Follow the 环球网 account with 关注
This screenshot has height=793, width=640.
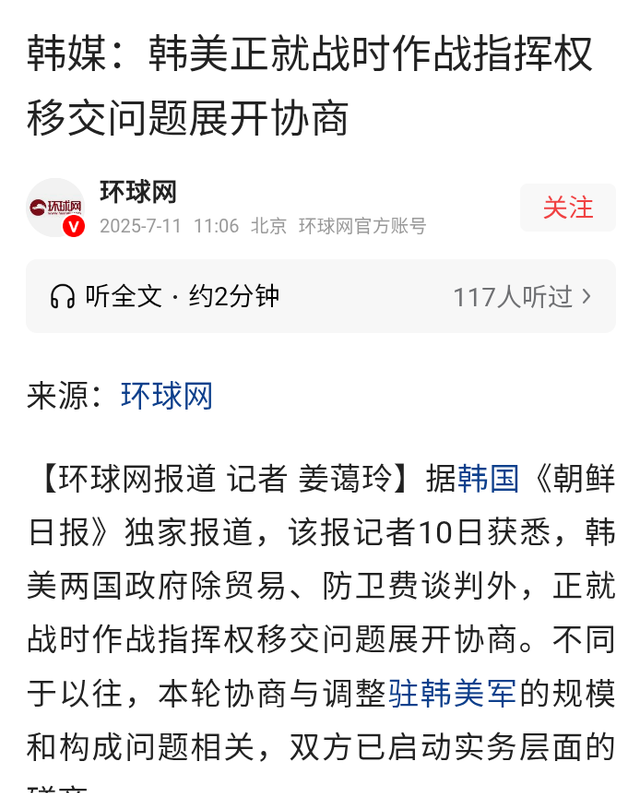(x=567, y=208)
